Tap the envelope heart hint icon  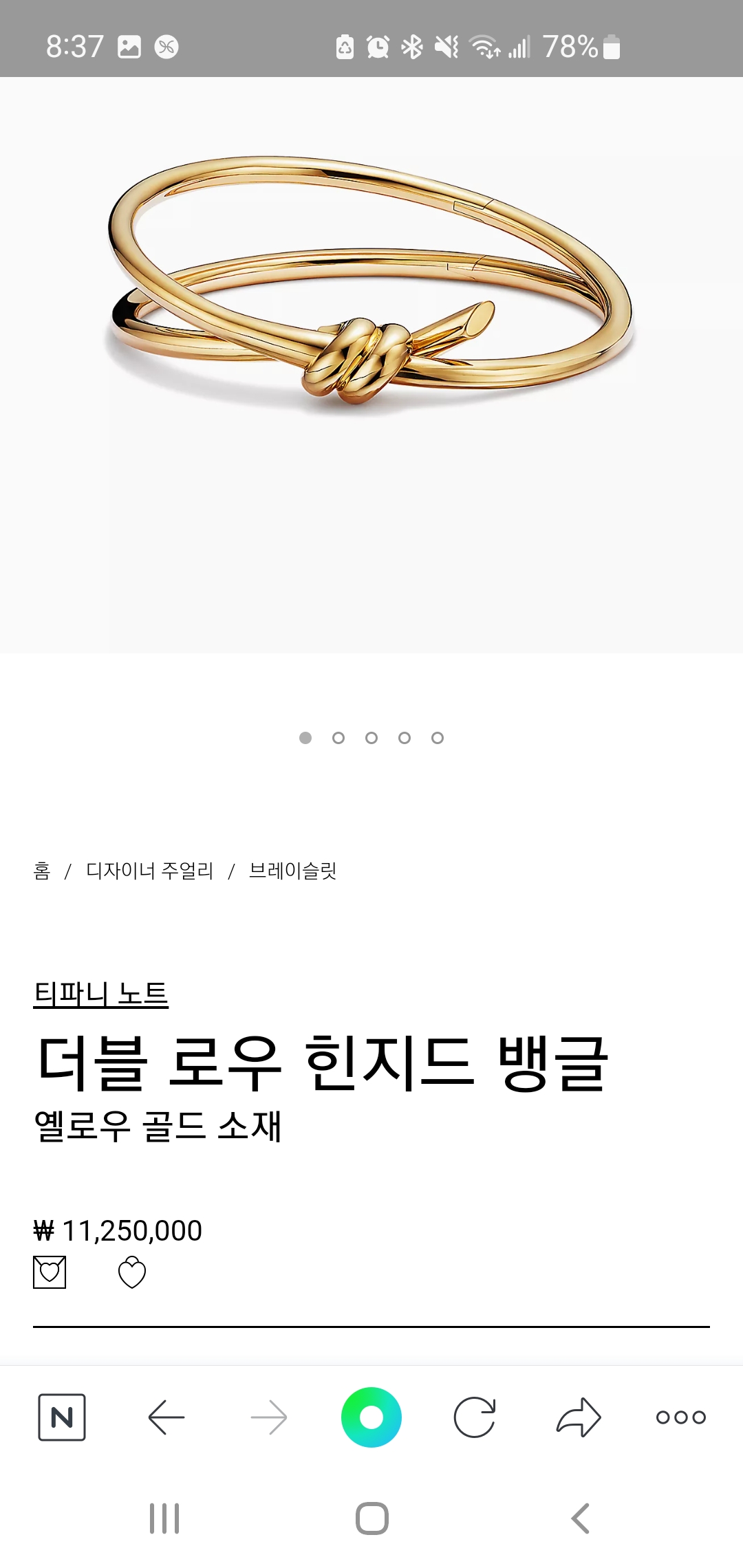50,1272
